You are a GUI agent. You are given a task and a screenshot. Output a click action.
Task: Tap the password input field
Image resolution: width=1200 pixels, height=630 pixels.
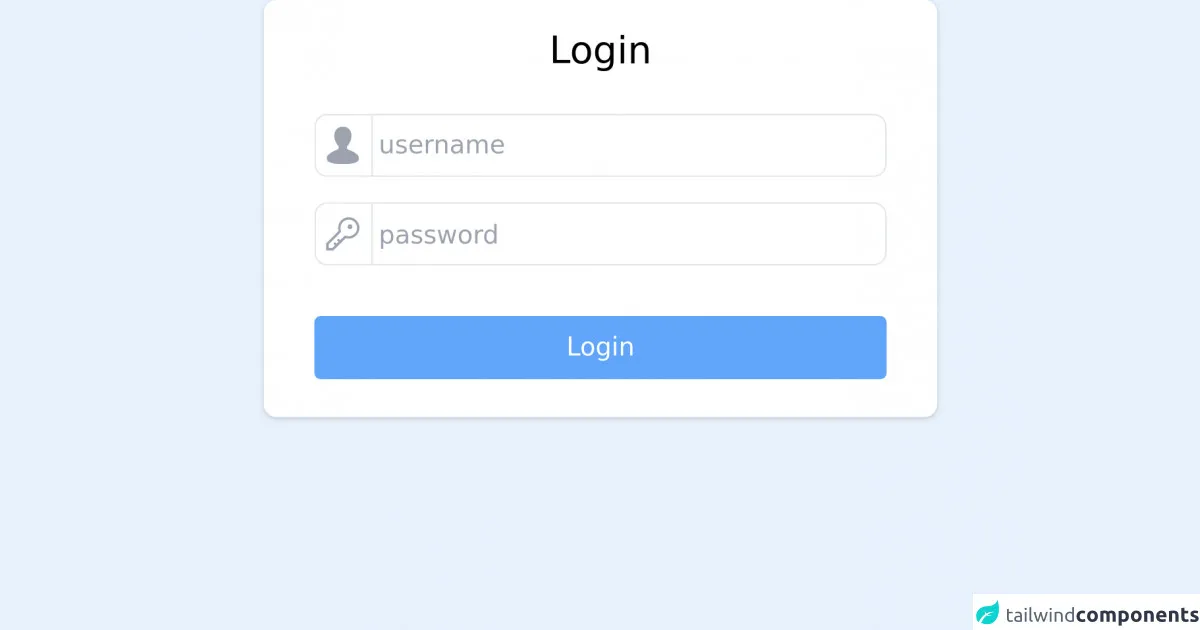click(x=628, y=235)
